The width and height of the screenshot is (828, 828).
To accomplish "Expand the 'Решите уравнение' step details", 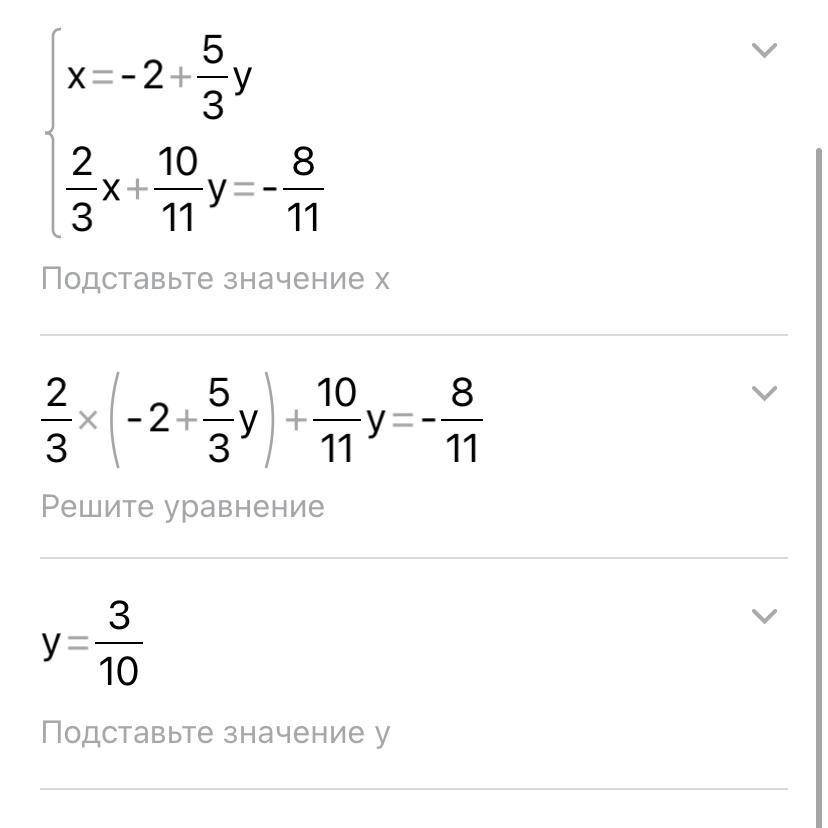I will click(x=764, y=393).
